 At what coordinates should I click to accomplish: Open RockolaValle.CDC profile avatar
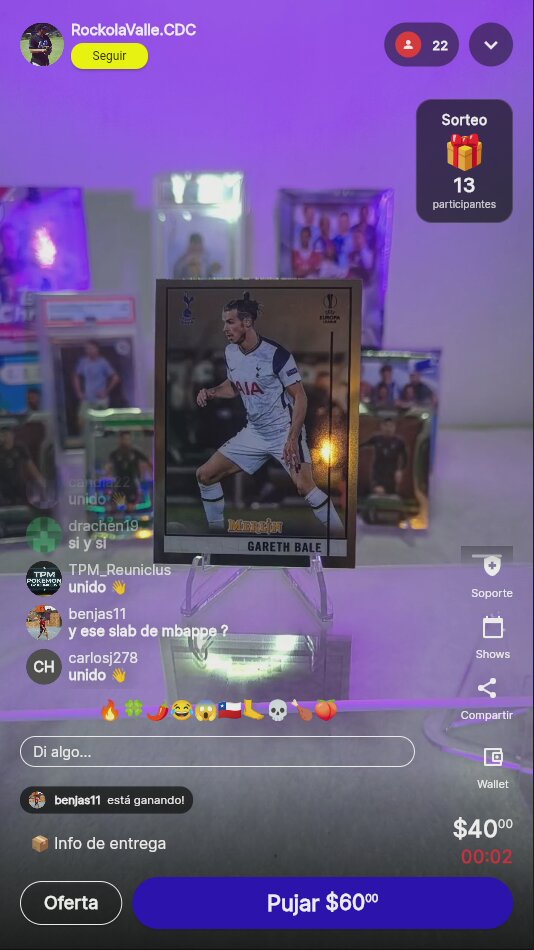[x=42, y=44]
